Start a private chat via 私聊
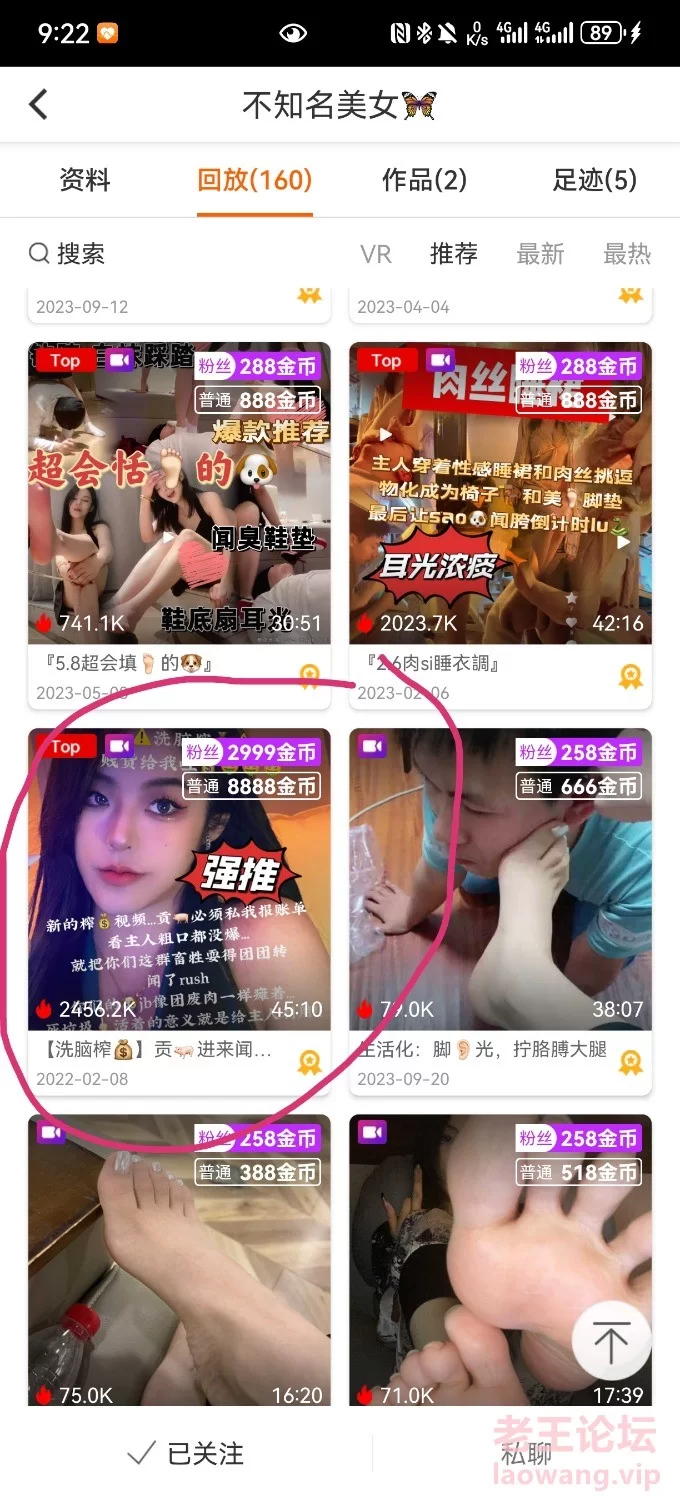This screenshot has height=1500, width=680. [x=526, y=1453]
